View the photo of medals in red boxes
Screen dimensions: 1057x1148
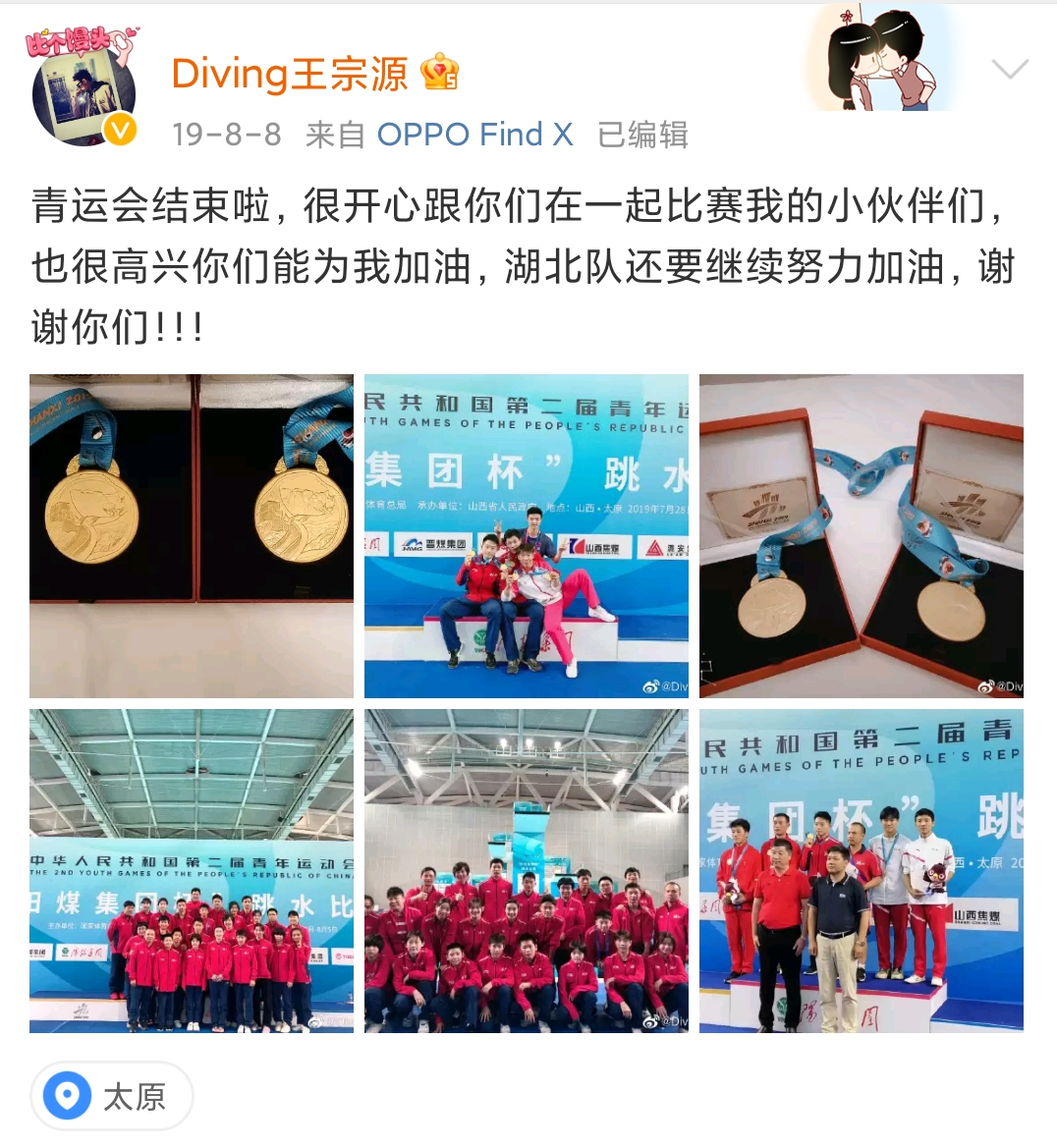tap(862, 536)
